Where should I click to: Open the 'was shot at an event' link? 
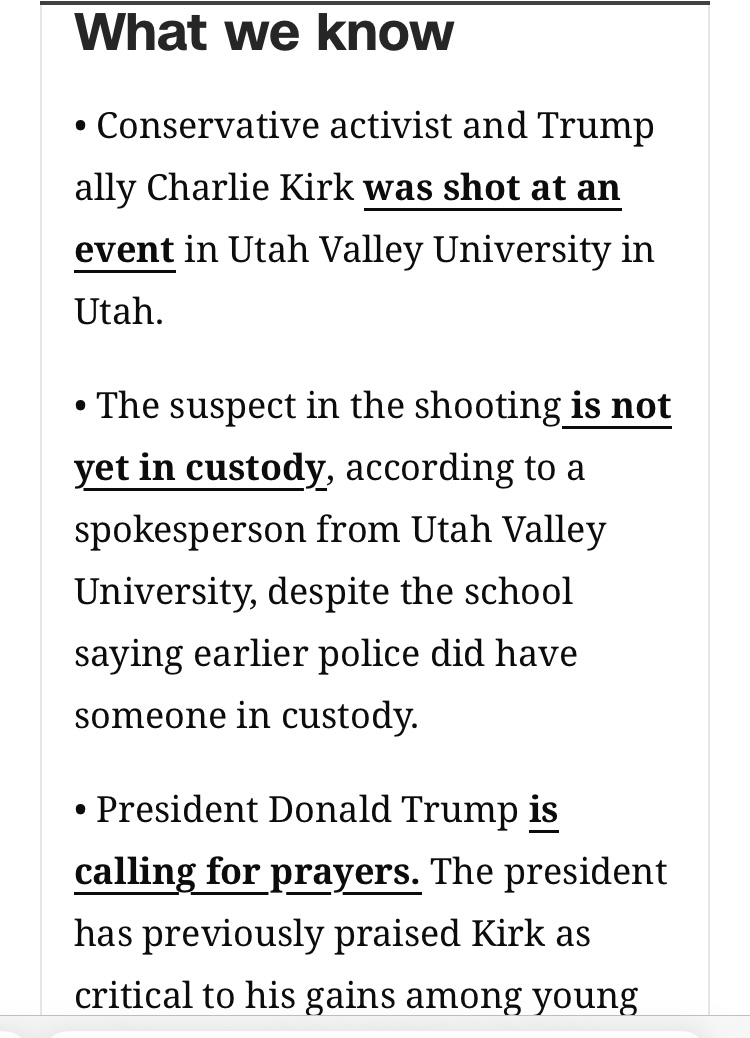[x=492, y=188]
